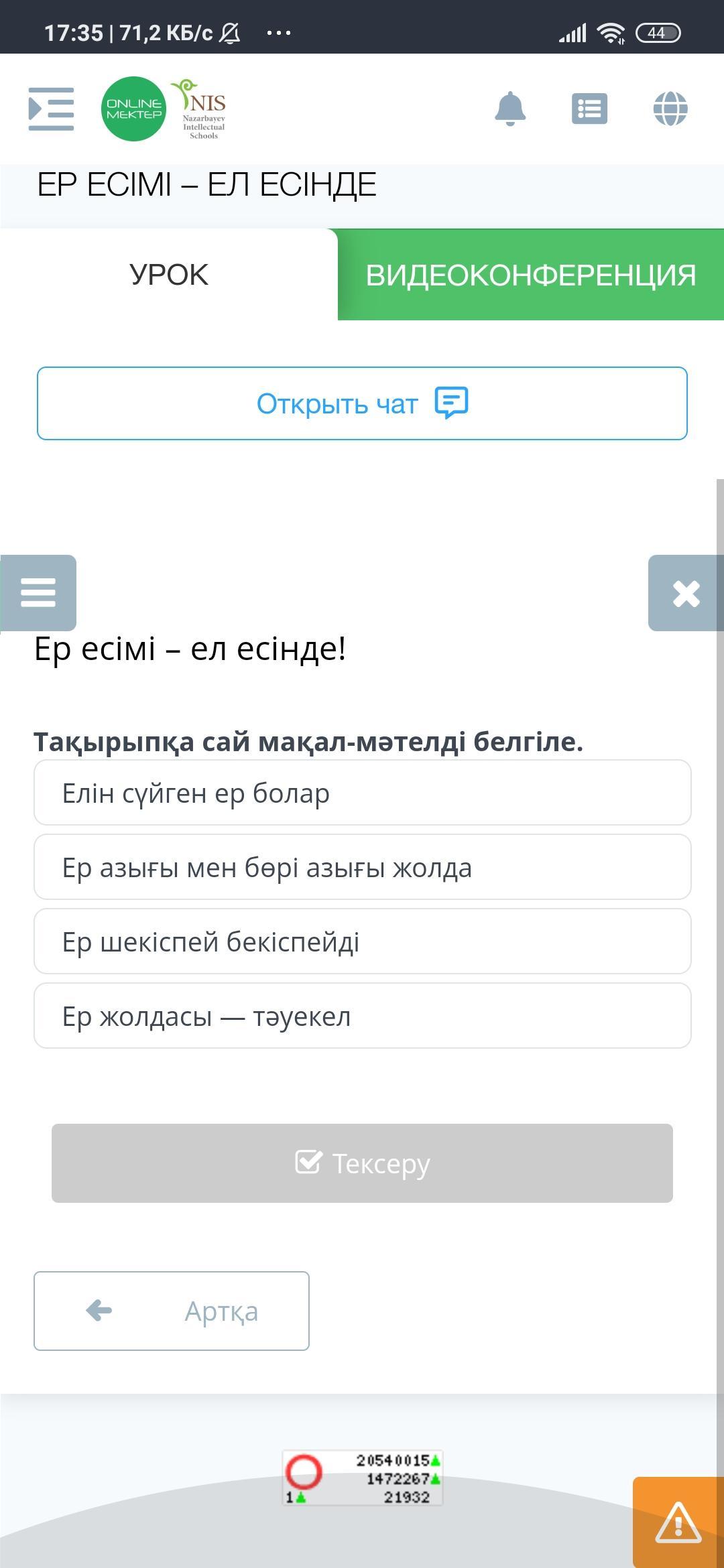The width and height of the screenshot is (724, 1568).
Task: Open the notifications bell
Action: click(510, 109)
